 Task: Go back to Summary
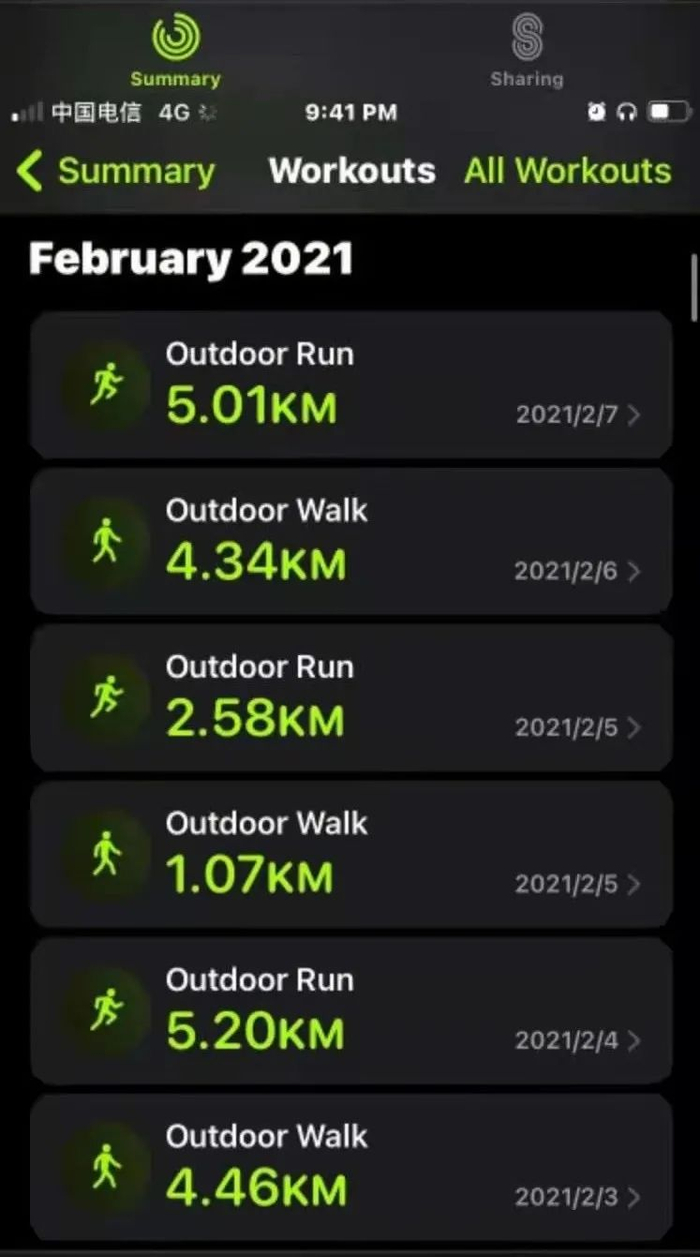tap(116, 172)
